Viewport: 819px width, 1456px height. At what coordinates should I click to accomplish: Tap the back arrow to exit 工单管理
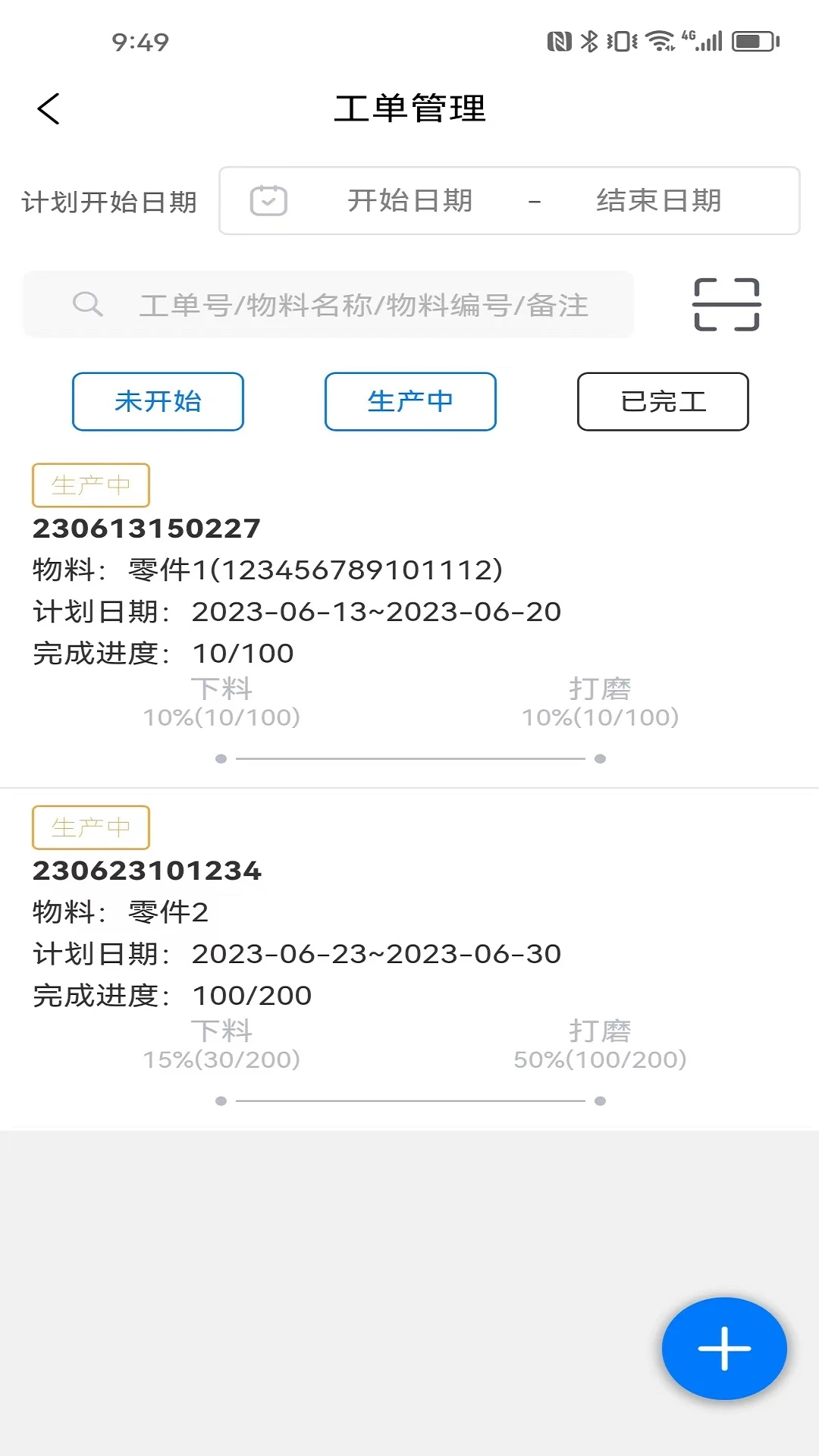[48, 108]
